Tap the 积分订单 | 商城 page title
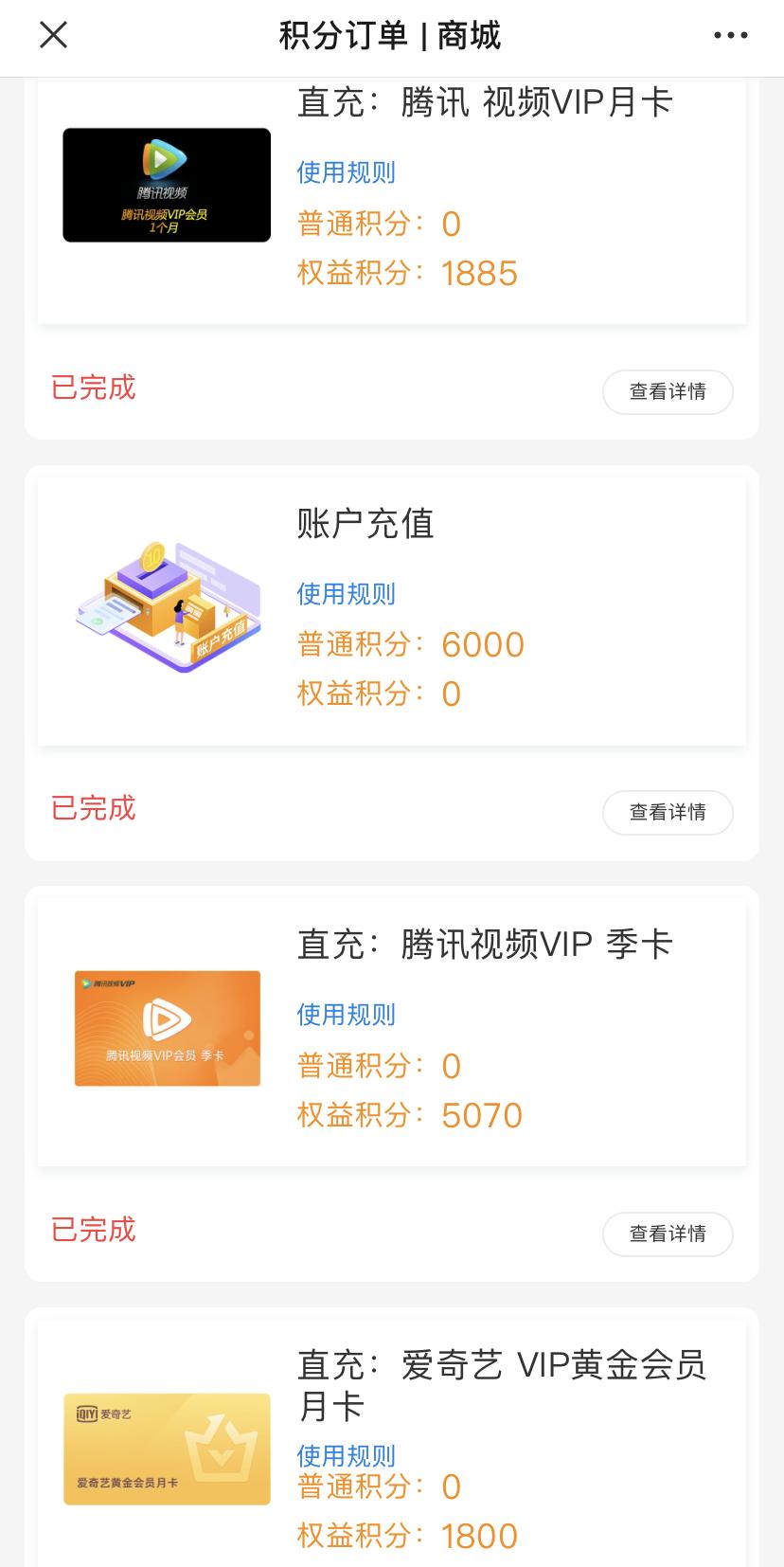 tap(392, 35)
